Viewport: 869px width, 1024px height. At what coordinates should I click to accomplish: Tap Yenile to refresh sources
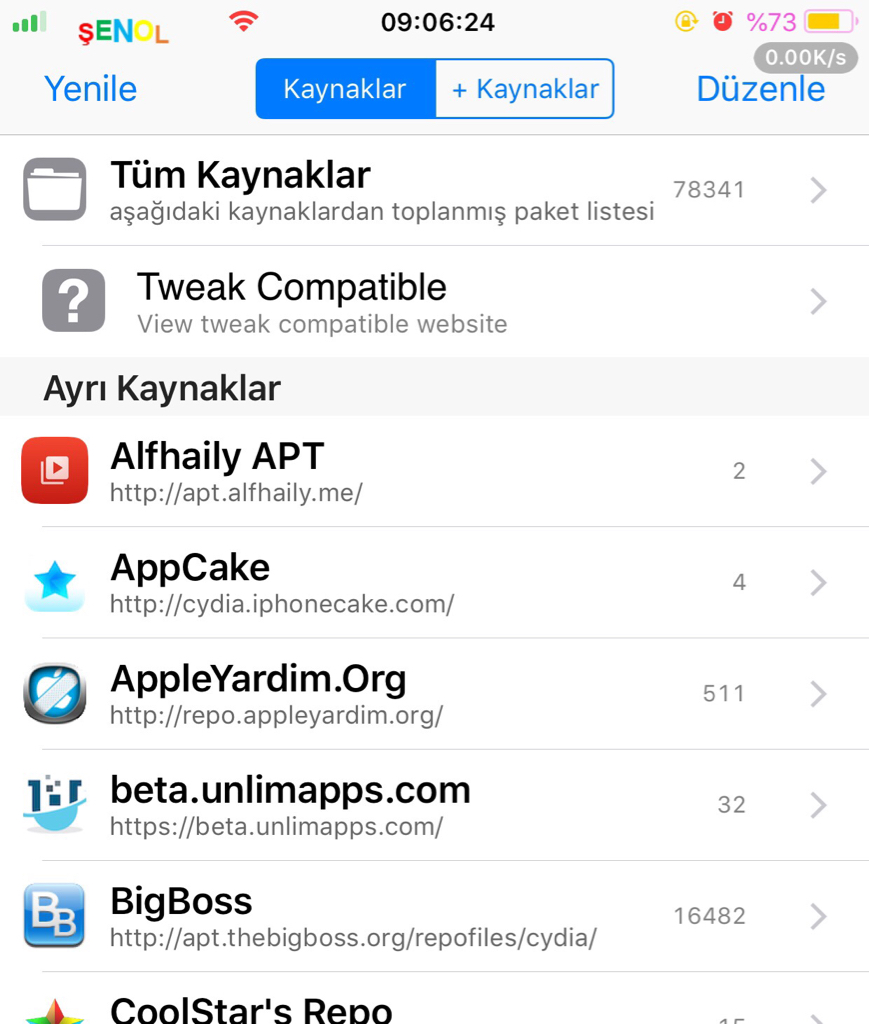90,89
